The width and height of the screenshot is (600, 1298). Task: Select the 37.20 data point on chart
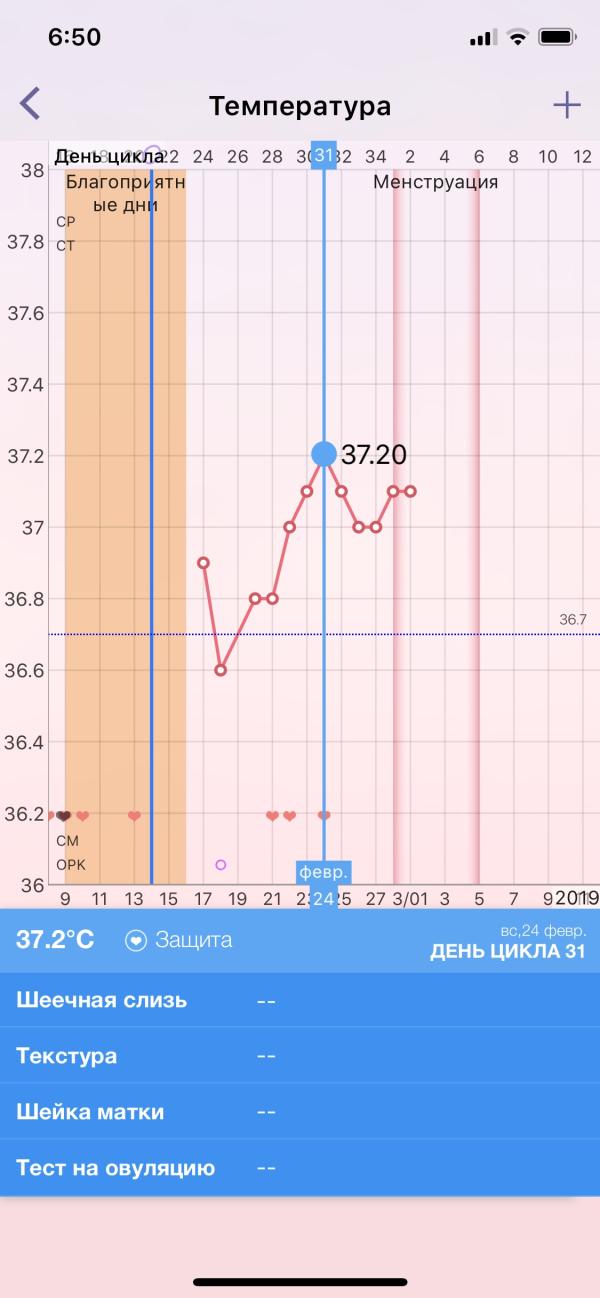click(324, 454)
